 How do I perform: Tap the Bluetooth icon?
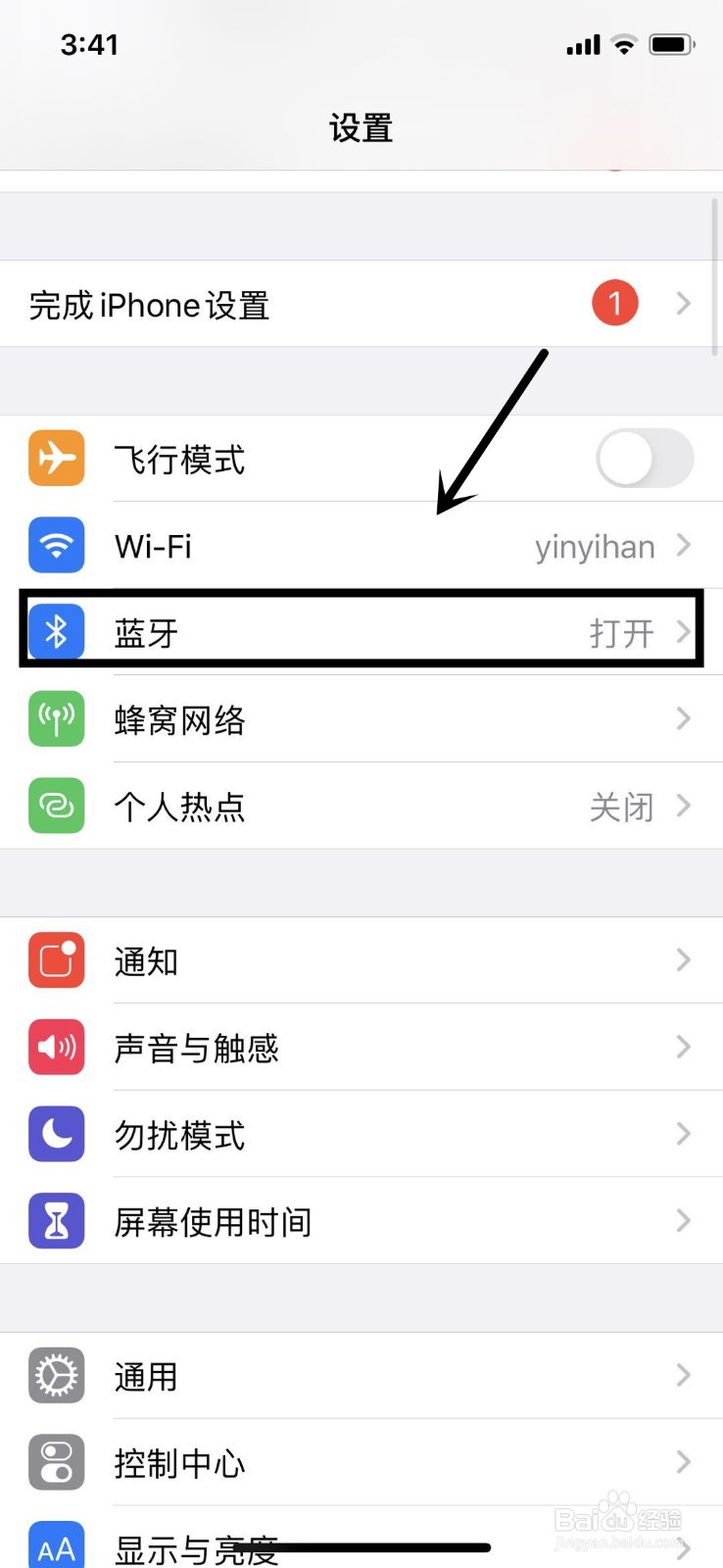pos(56,632)
